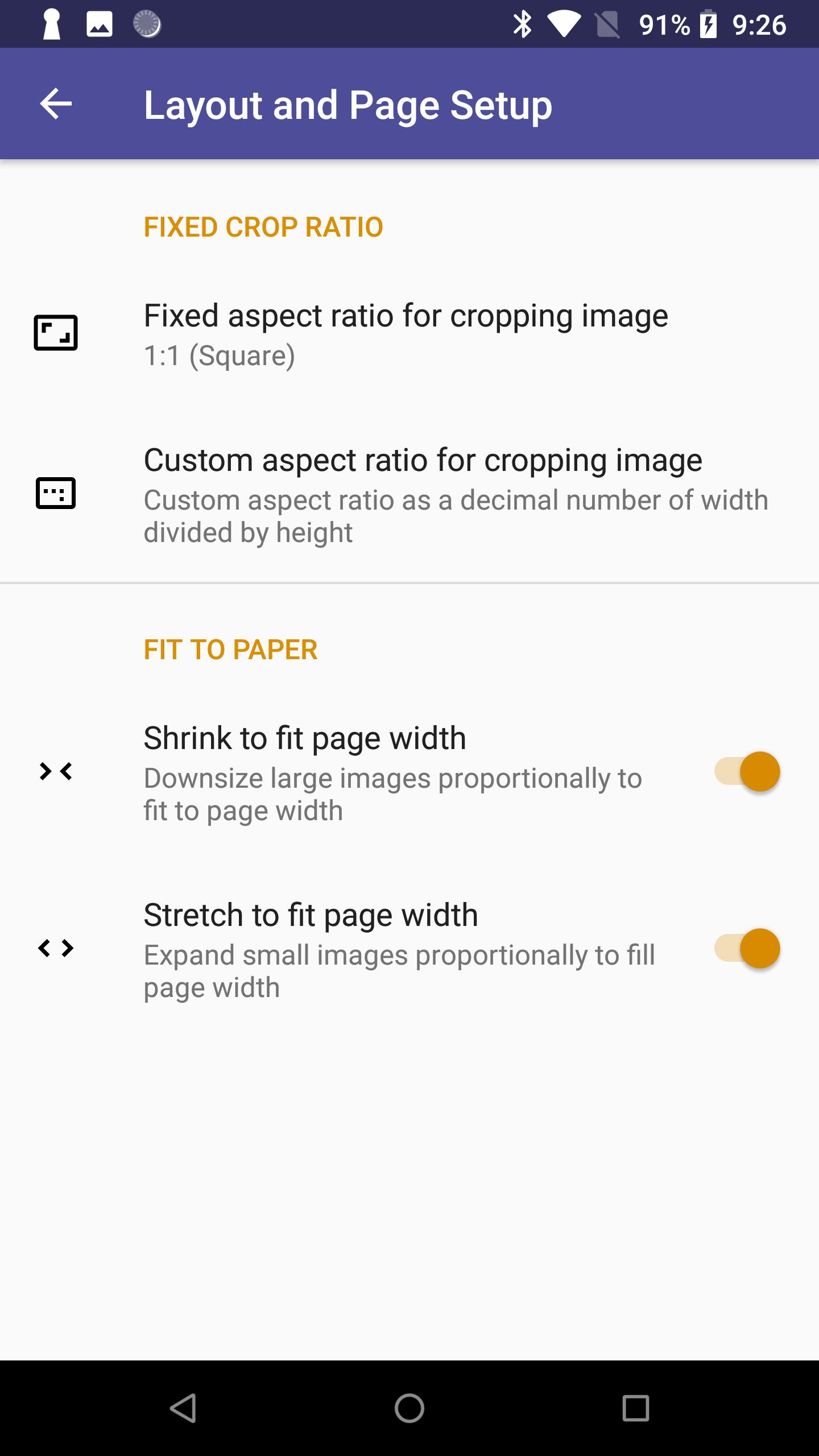Tap the system home button
Screen dimensions: 819x1456
pos(409,1408)
